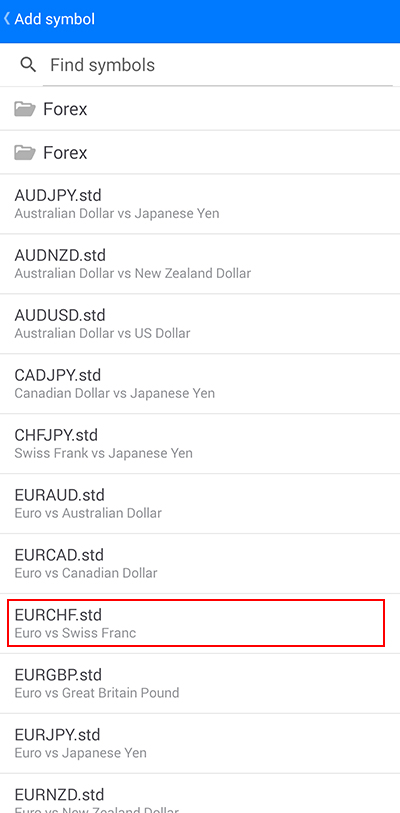Select EURJPY.std Euro vs Japanese Yen
Image resolution: width=400 pixels, height=813 pixels.
point(200,744)
